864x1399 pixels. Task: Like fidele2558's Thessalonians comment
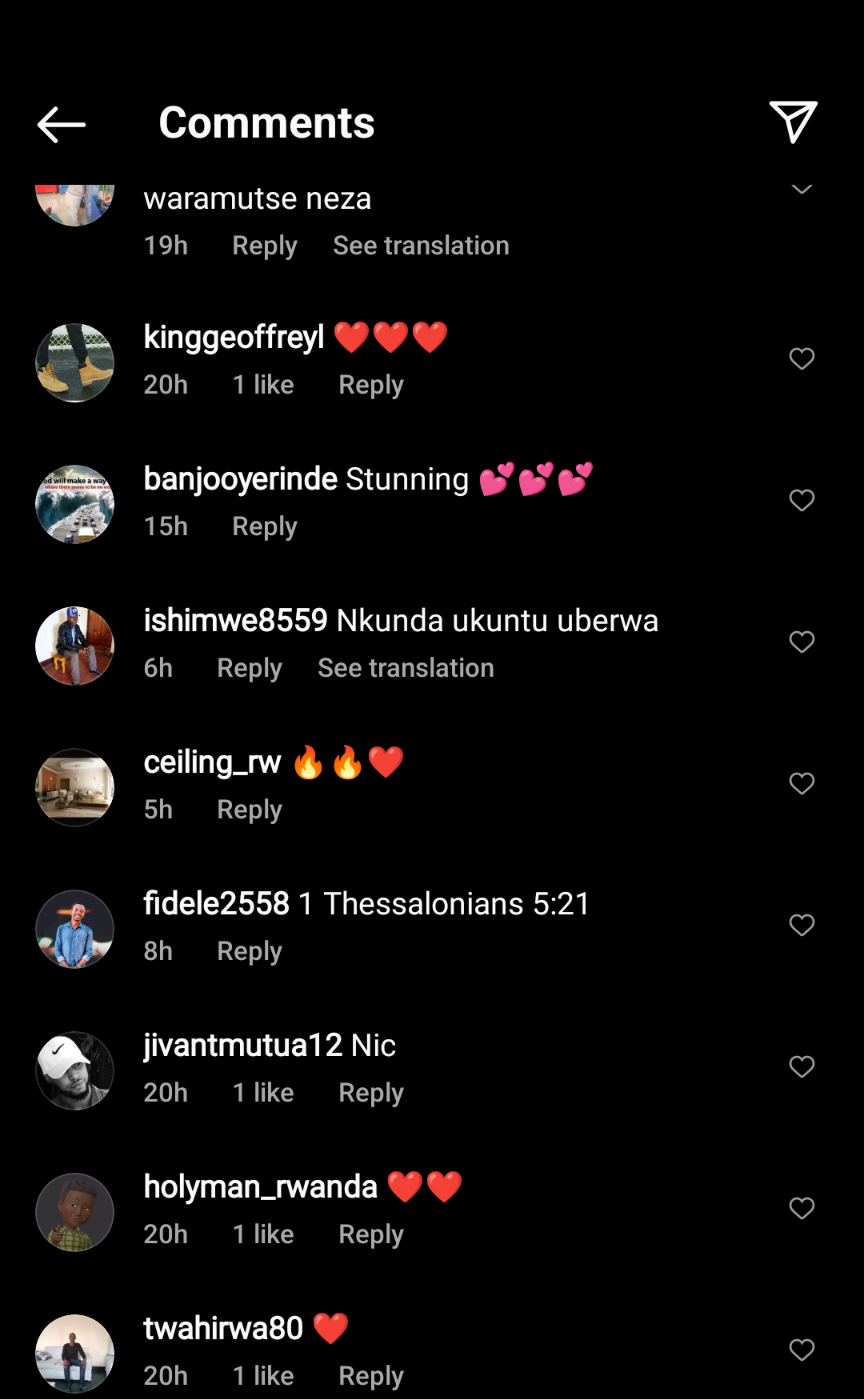802,925
